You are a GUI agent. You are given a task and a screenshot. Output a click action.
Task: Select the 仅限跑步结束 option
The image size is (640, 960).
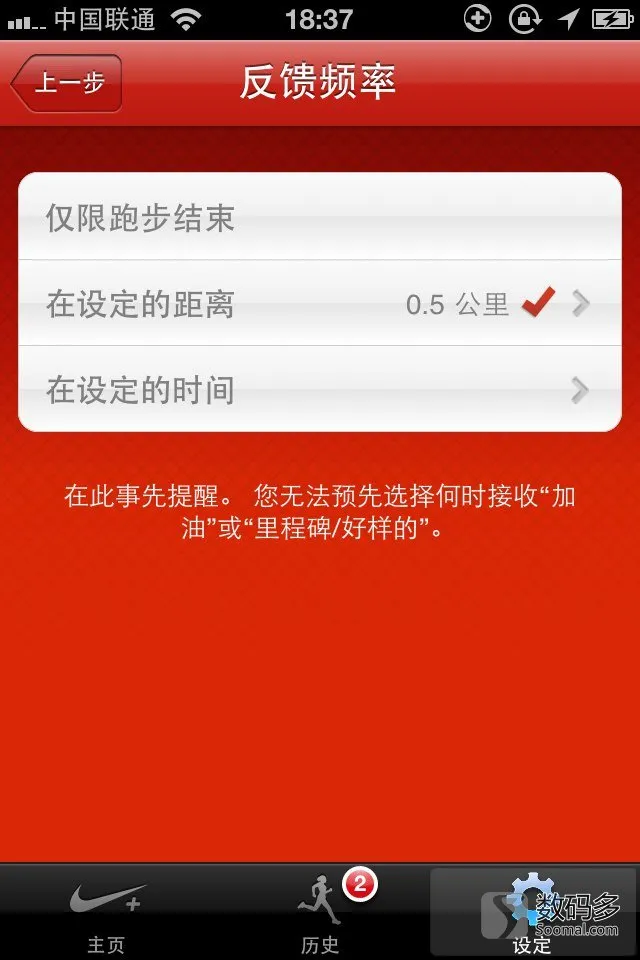[x=319, y=217]
